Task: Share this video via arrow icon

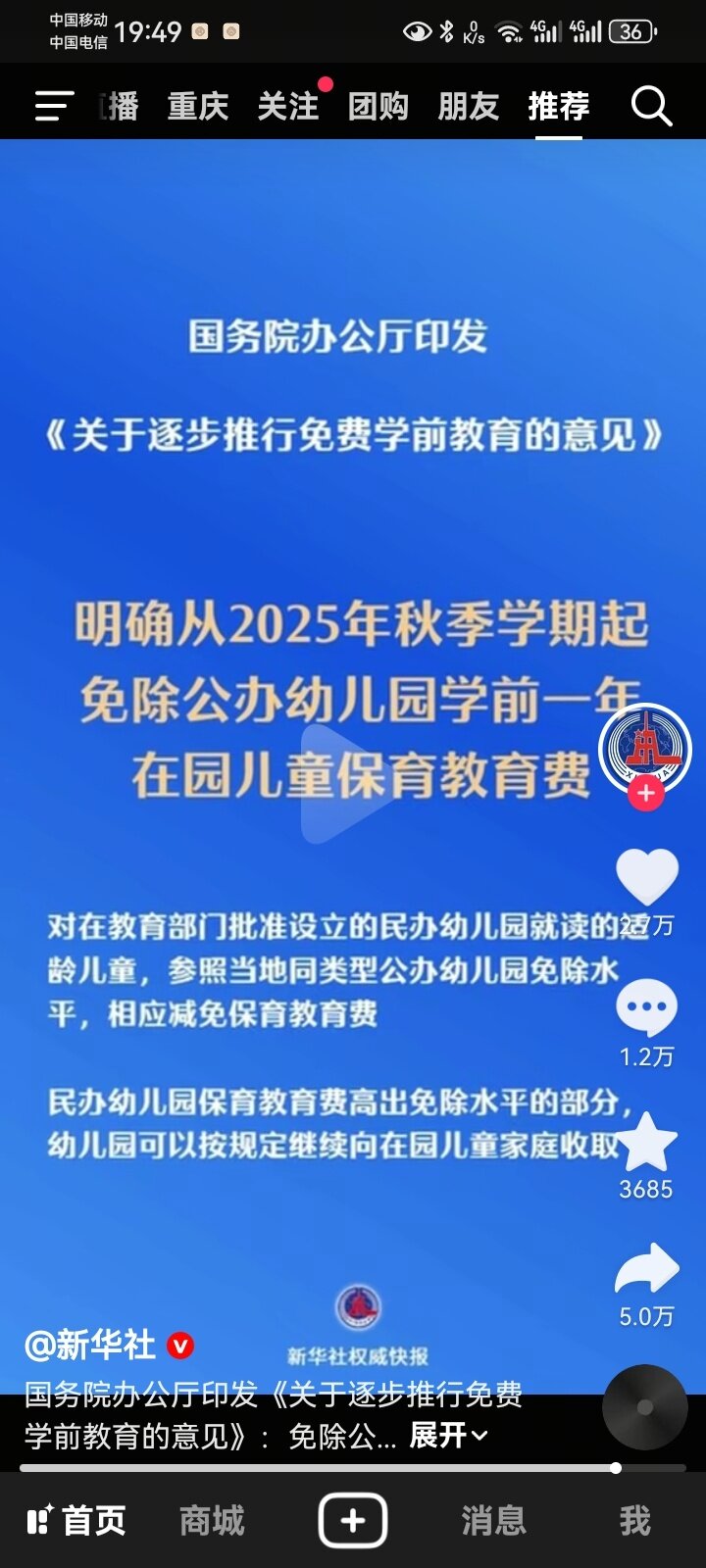Action: coord(647,1268)
